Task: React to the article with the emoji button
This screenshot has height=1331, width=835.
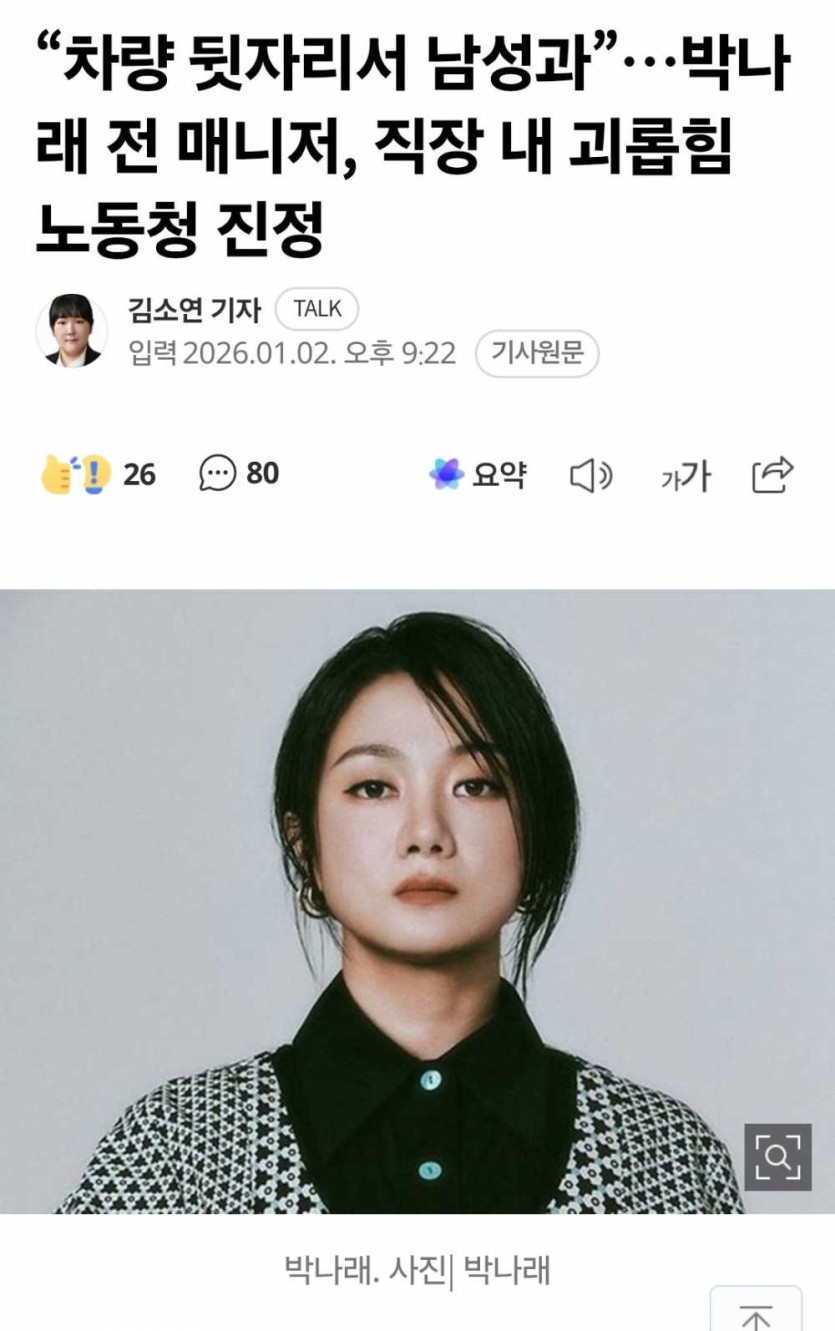Action: [76, 474]
